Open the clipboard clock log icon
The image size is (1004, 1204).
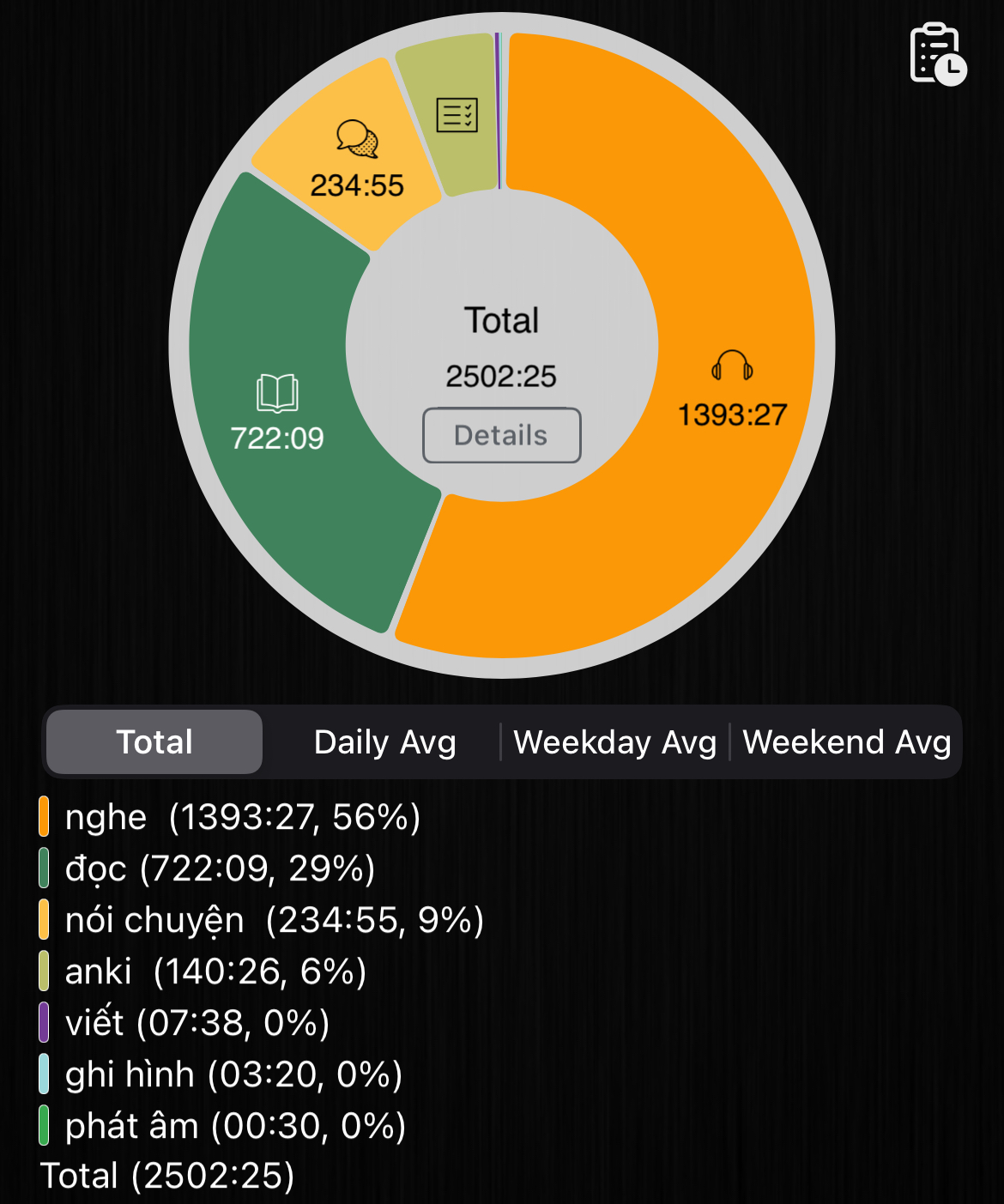937,54
